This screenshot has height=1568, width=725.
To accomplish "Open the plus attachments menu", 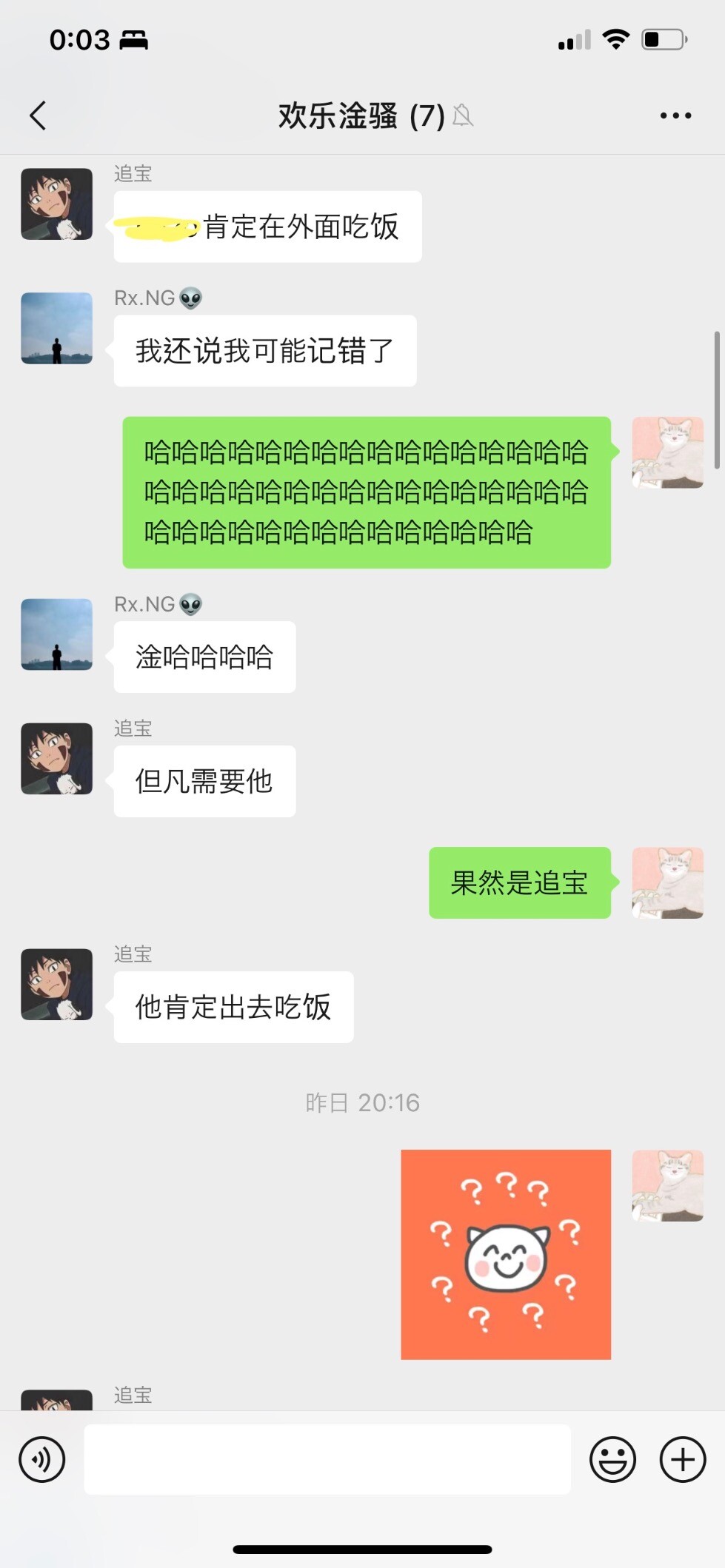I will pos(682,1460).
